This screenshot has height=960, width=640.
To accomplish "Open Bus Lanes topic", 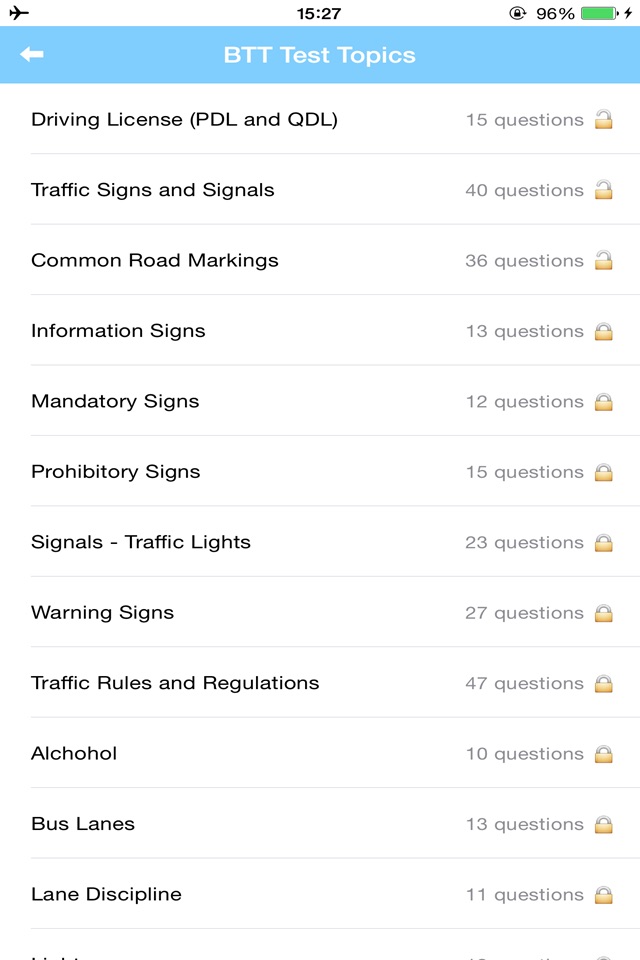I will pyautogui.click(x=320, y=823).
